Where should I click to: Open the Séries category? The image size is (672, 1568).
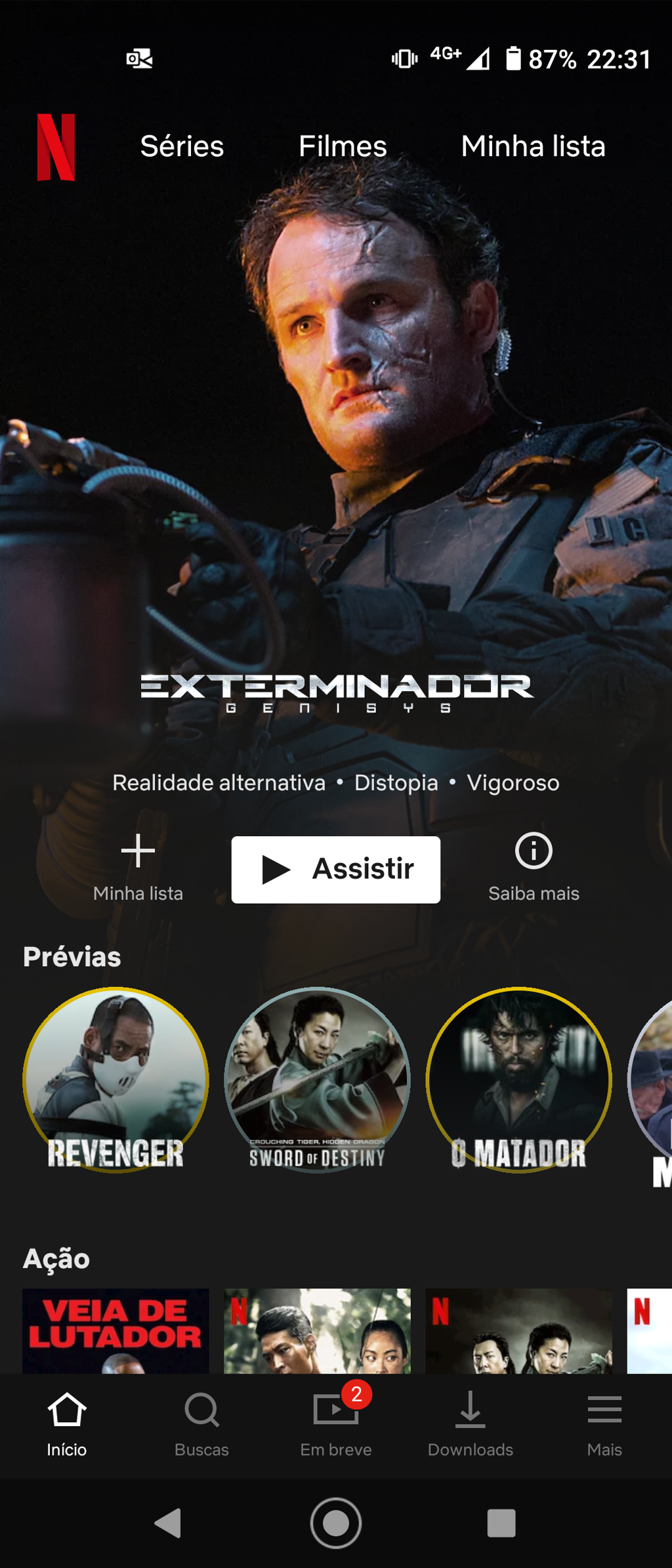pos(182,146)
